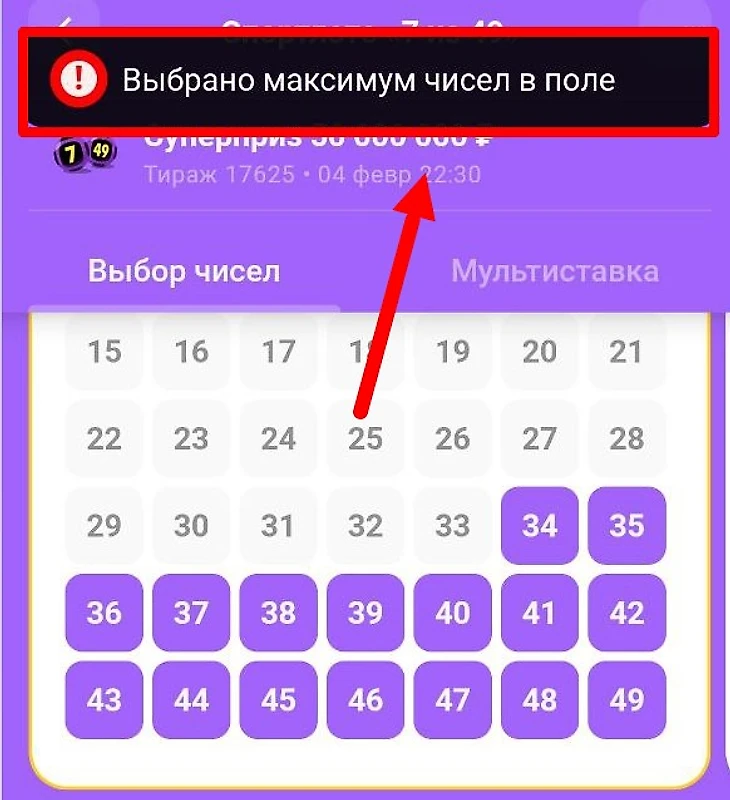Switch to the Мультиставка tab

[554, 271]
